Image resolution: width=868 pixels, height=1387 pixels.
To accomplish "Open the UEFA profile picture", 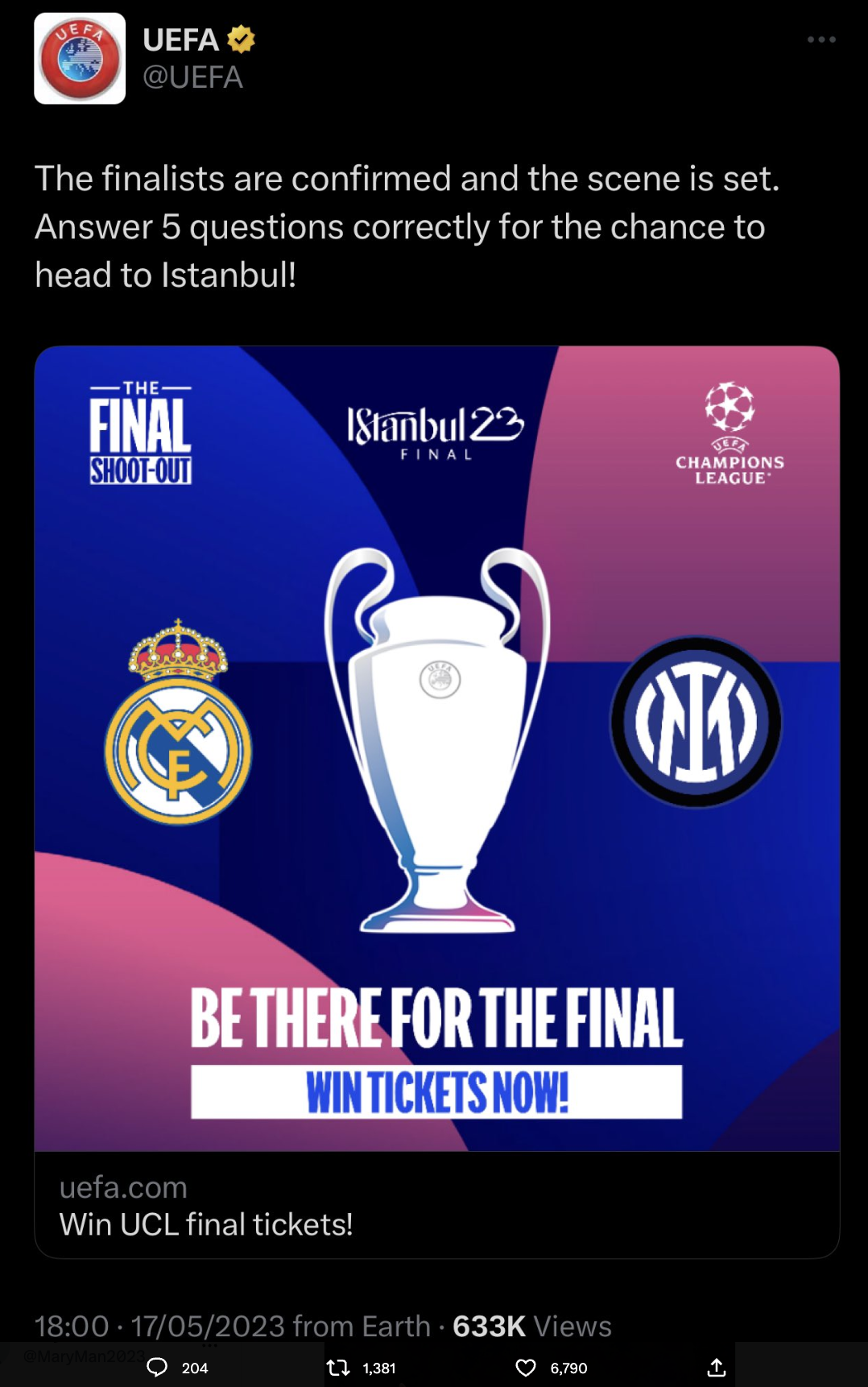I will click(x=80, y=59).
